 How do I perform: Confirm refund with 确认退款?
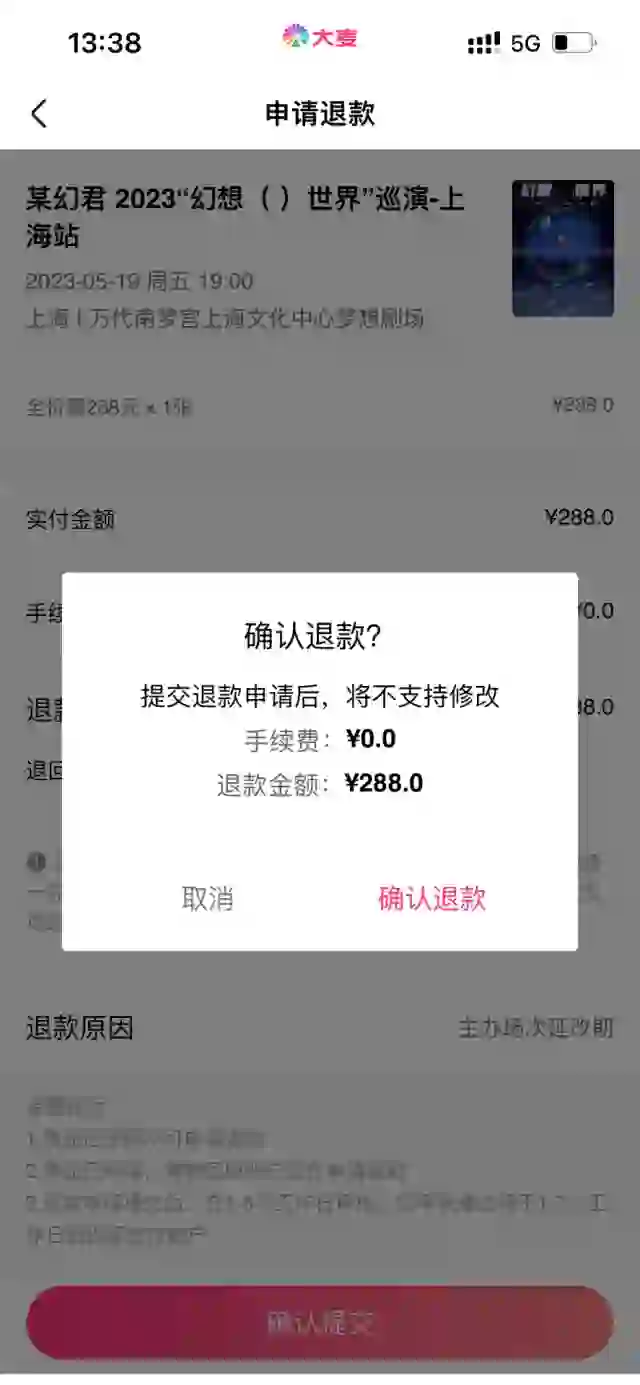click(x=432, y=898)
